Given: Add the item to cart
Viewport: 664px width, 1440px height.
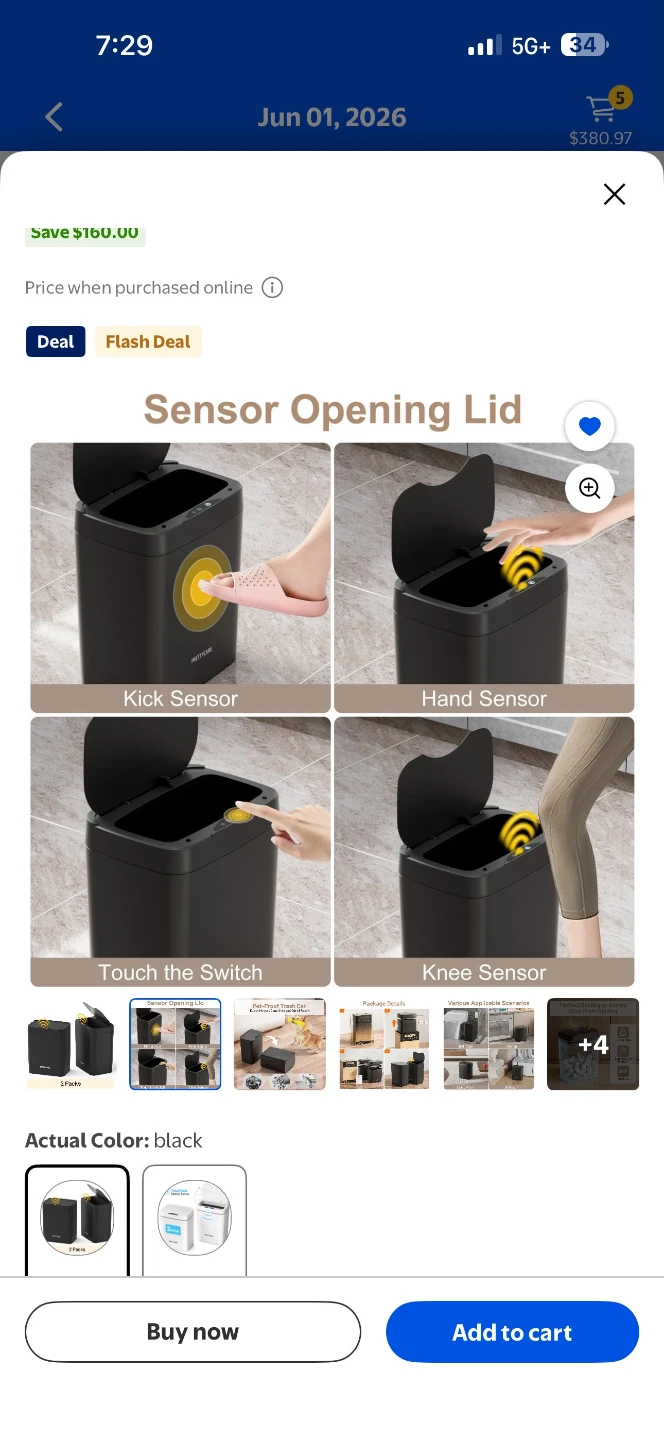Looking at the screenshot, I should pos(512,1332).
